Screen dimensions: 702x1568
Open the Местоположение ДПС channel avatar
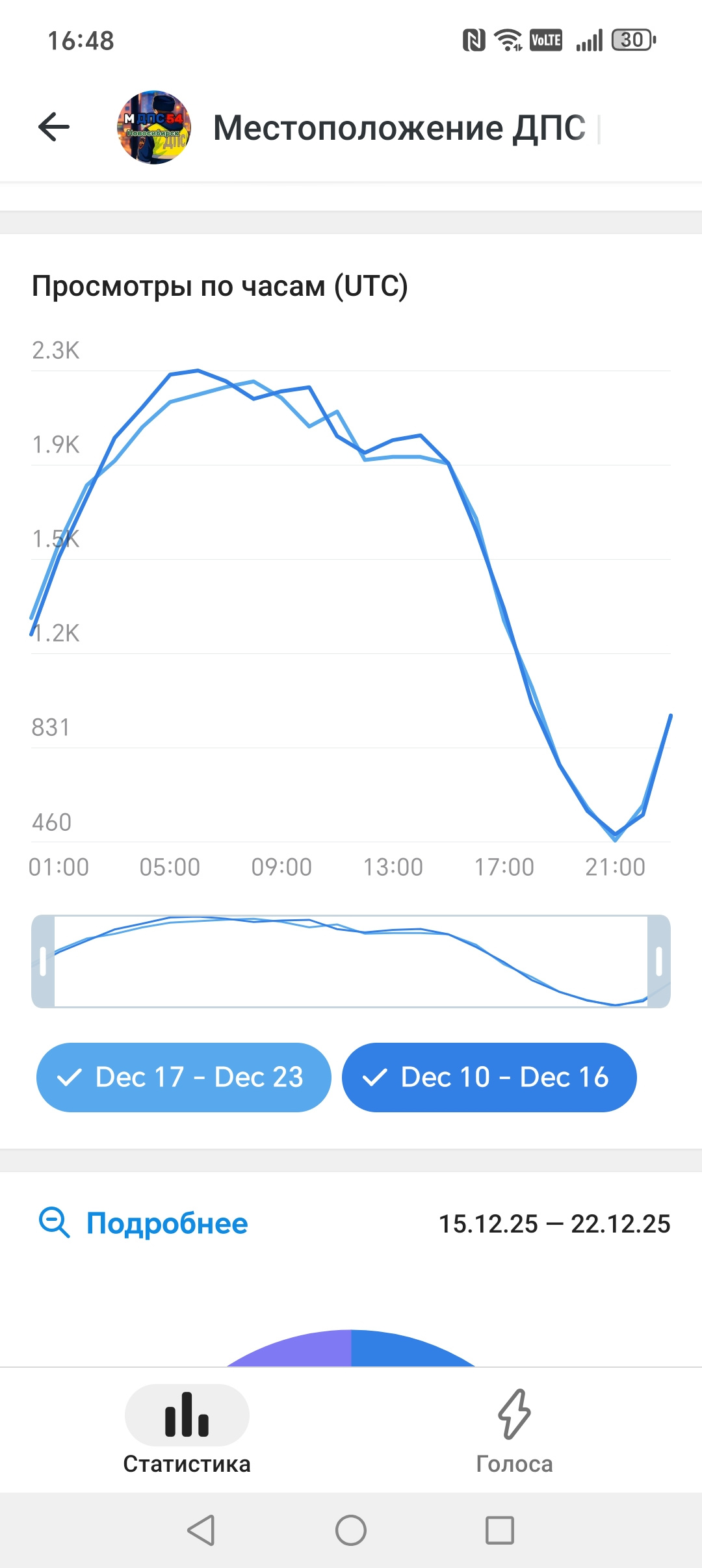[154, 127]
